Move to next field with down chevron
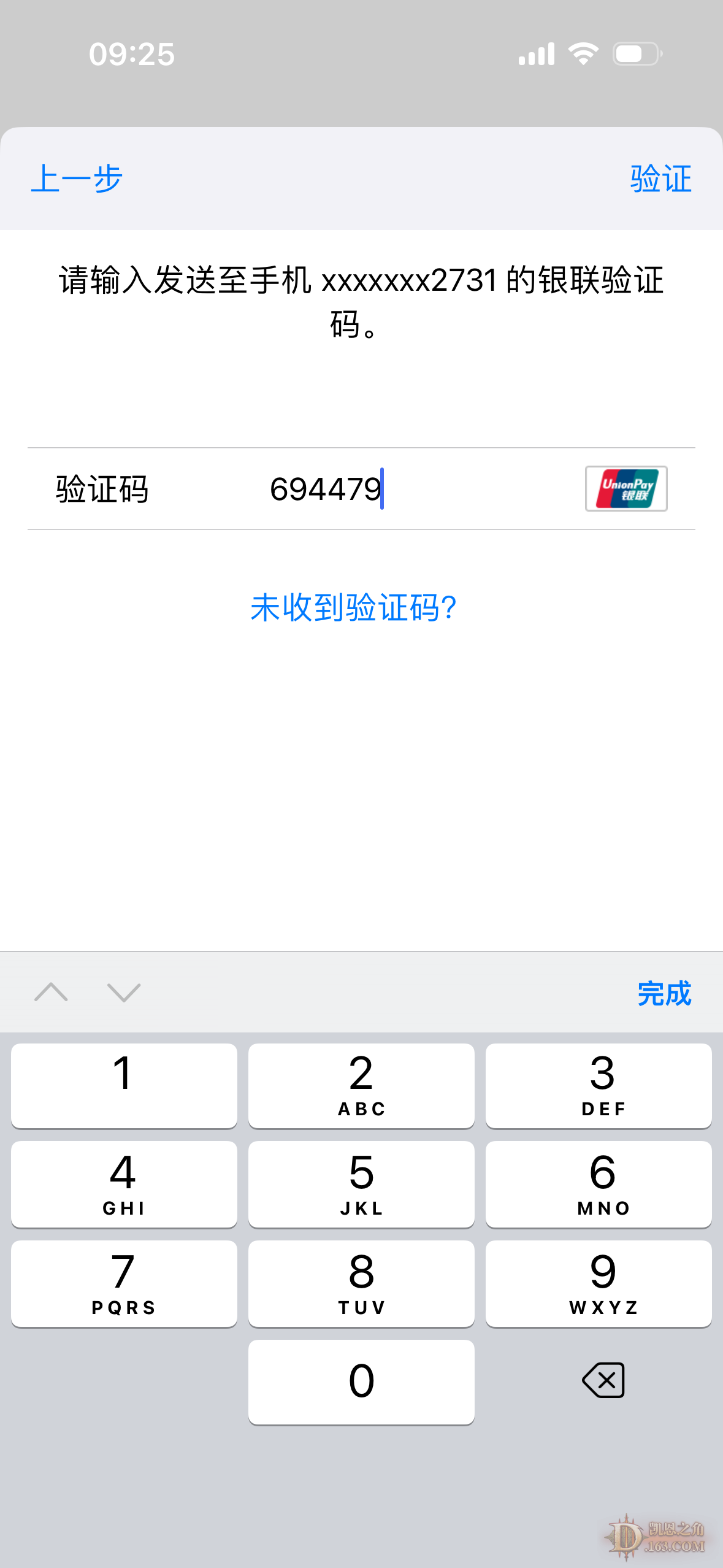The width and height of the screenshot is (723, 1568). [124, 992]
